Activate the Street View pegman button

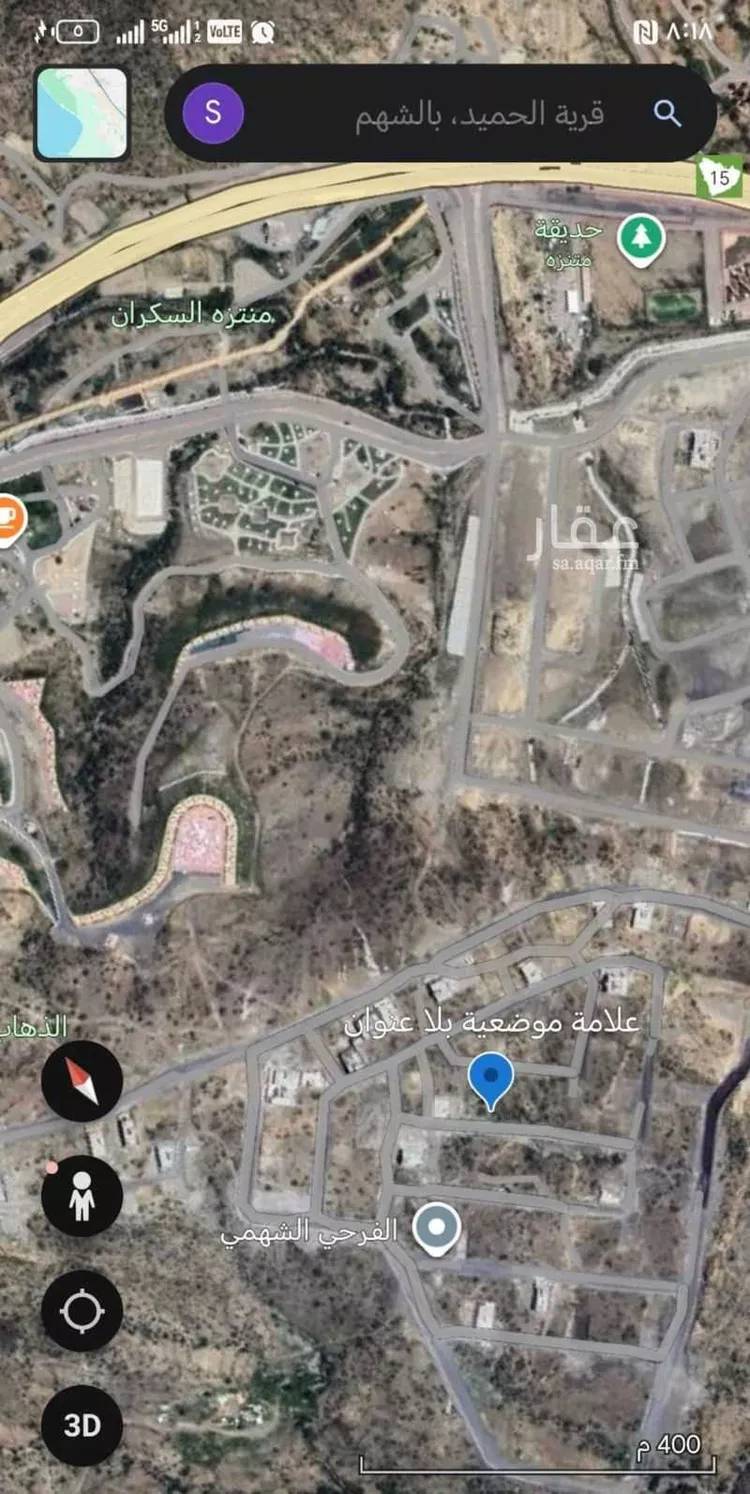click(82, 1196)
